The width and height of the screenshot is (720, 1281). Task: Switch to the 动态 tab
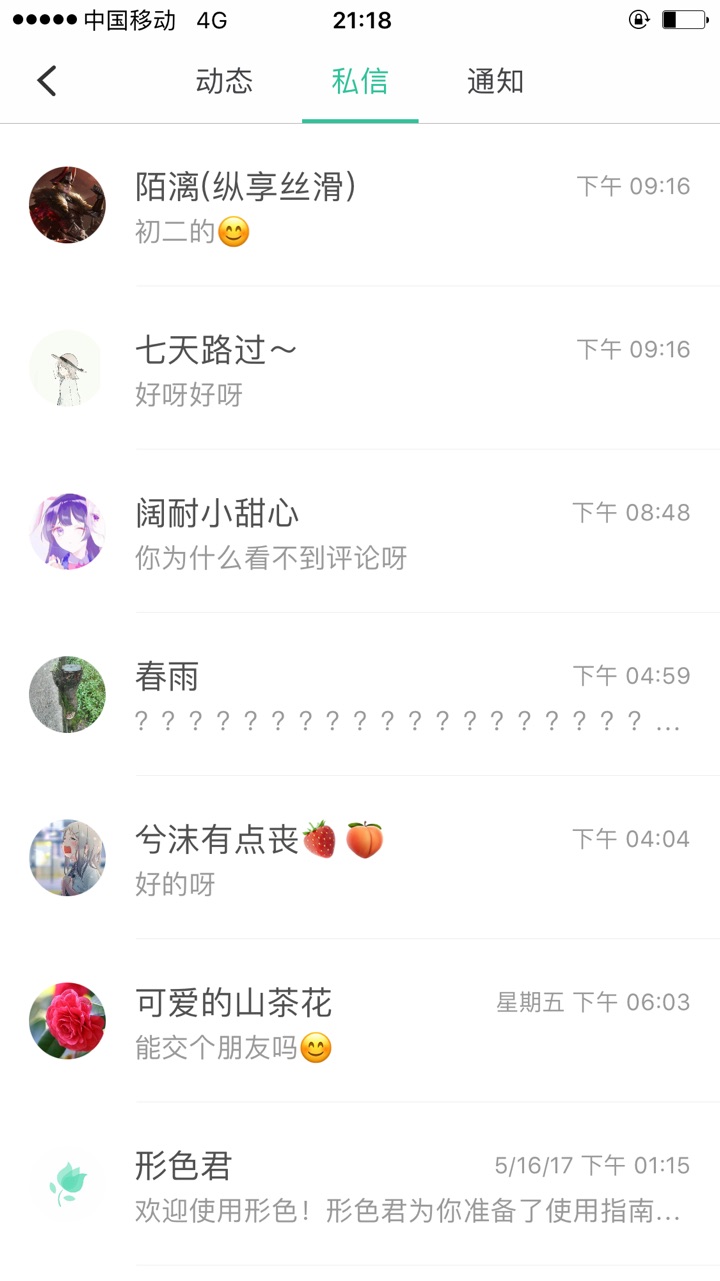pyautogui.click(x=224, y=81)
